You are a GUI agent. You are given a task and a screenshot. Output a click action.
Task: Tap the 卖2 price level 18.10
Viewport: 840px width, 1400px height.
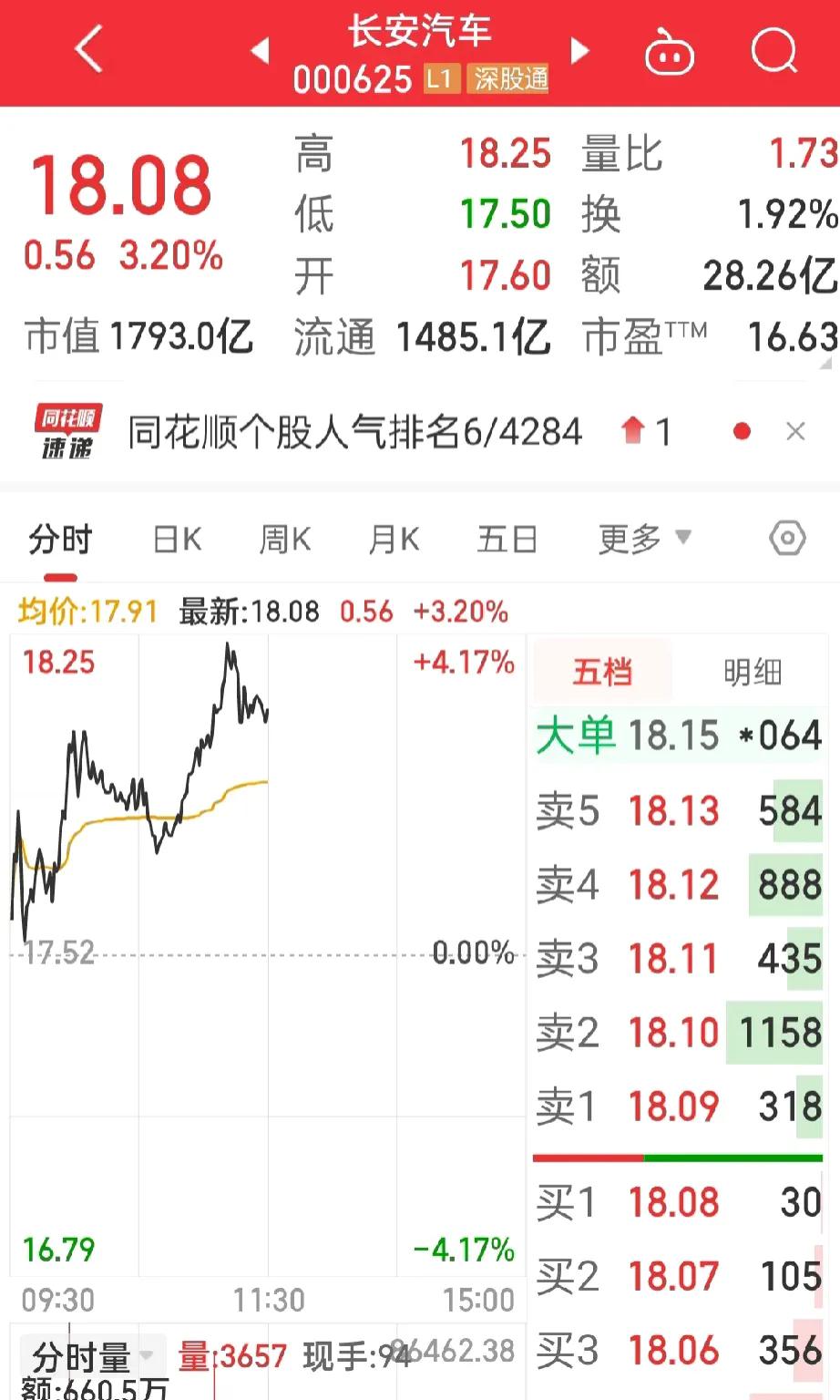674,1032
